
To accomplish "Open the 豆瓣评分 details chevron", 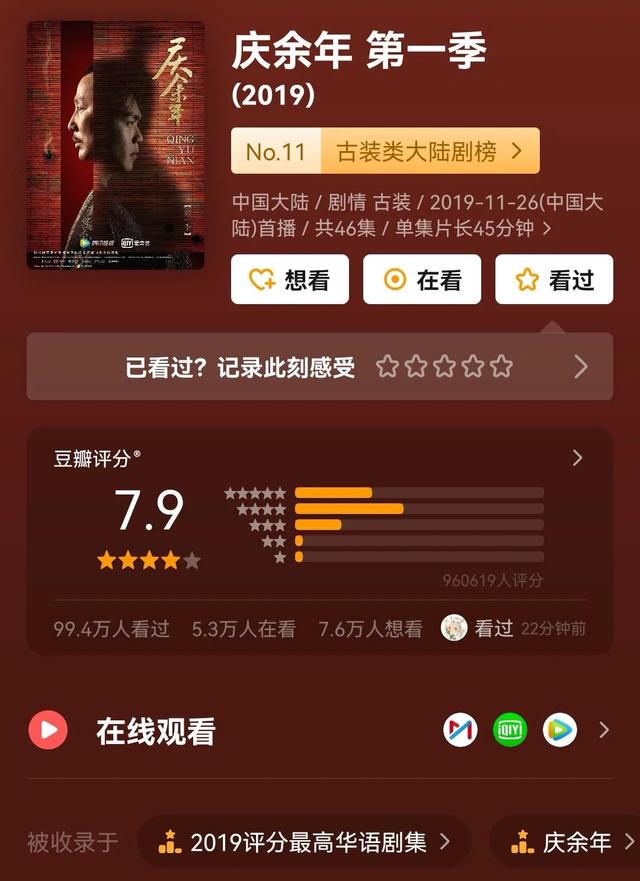I will (577, 458).
